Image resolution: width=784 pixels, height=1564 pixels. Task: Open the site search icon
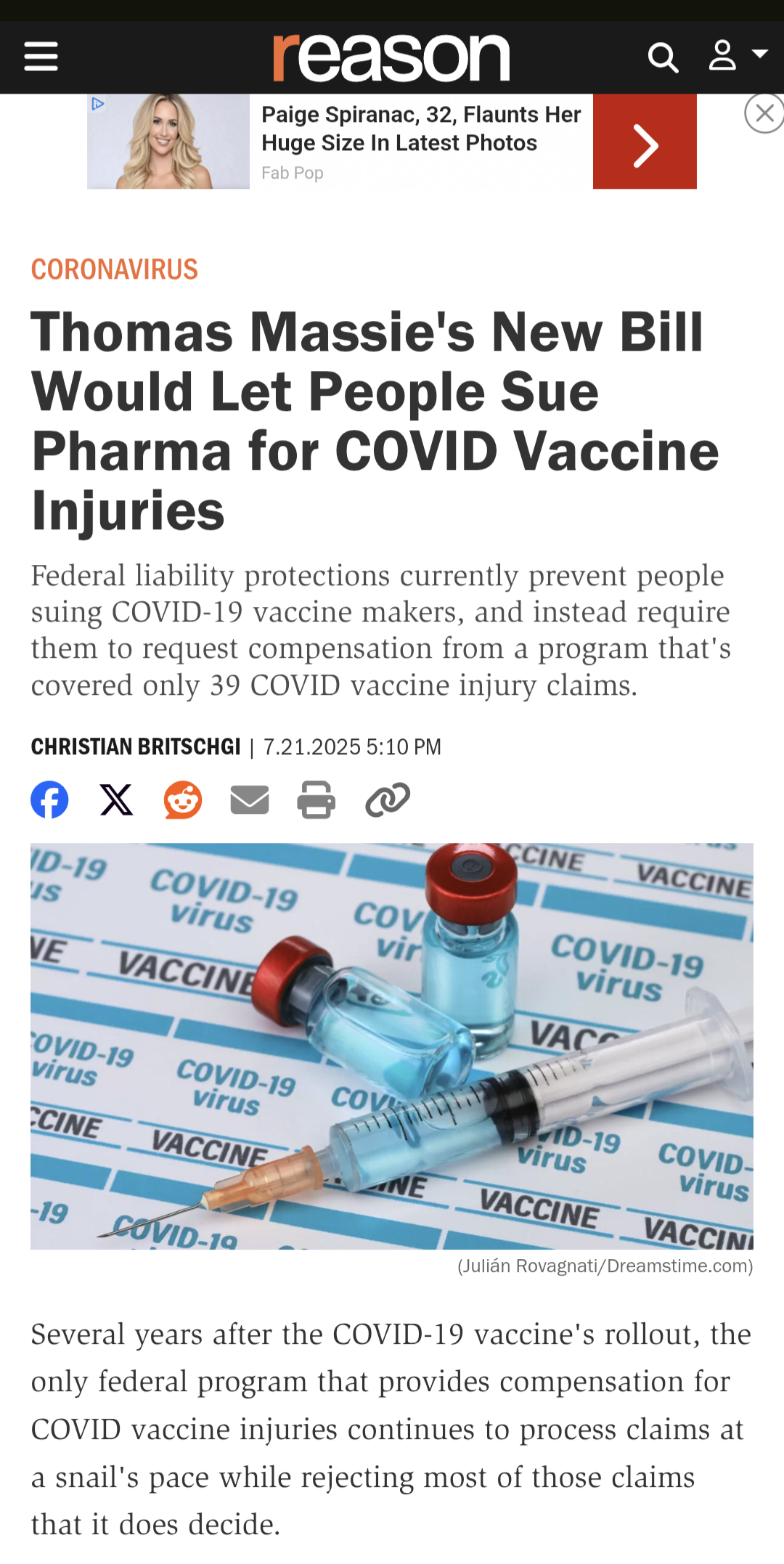(663, 57)
